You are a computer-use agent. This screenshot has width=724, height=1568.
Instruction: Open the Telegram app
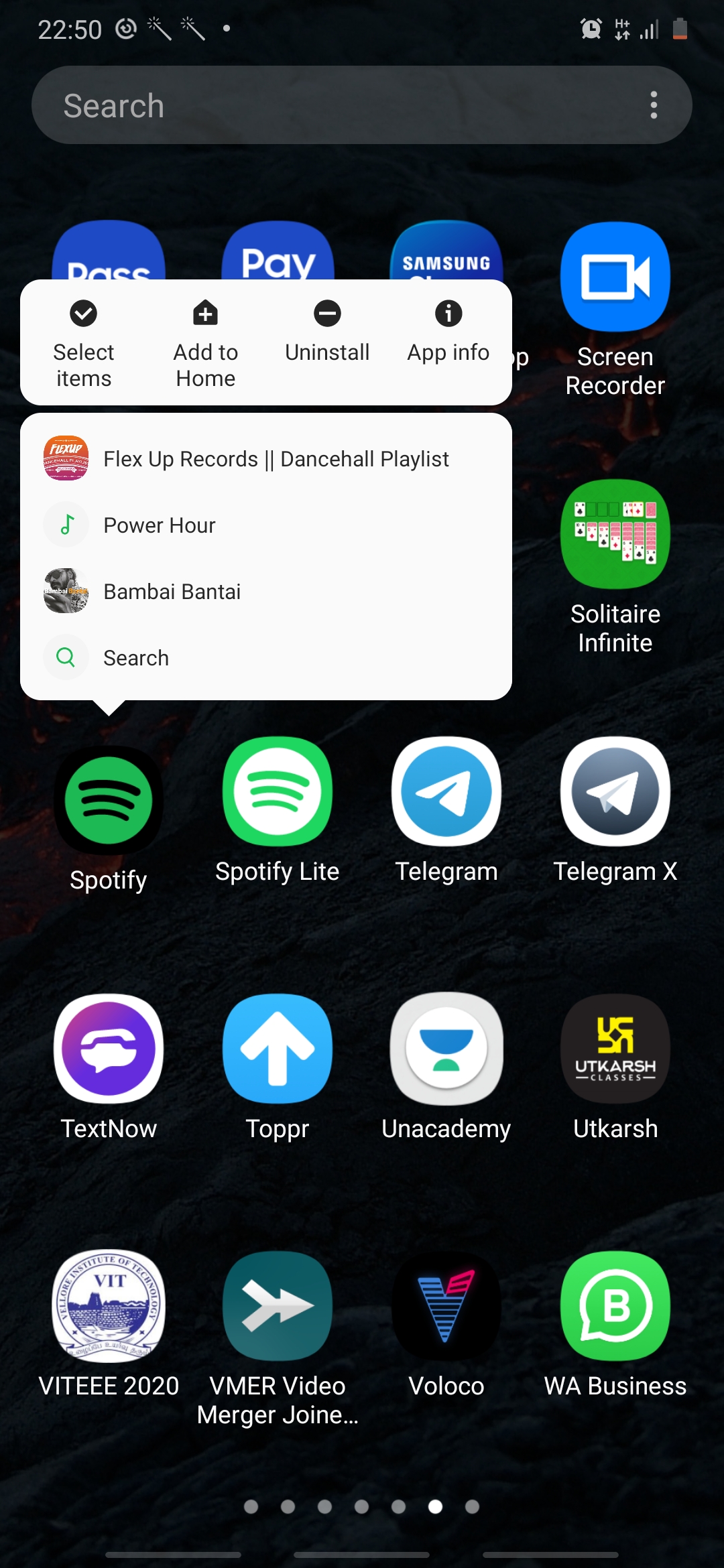click(446, 810)
